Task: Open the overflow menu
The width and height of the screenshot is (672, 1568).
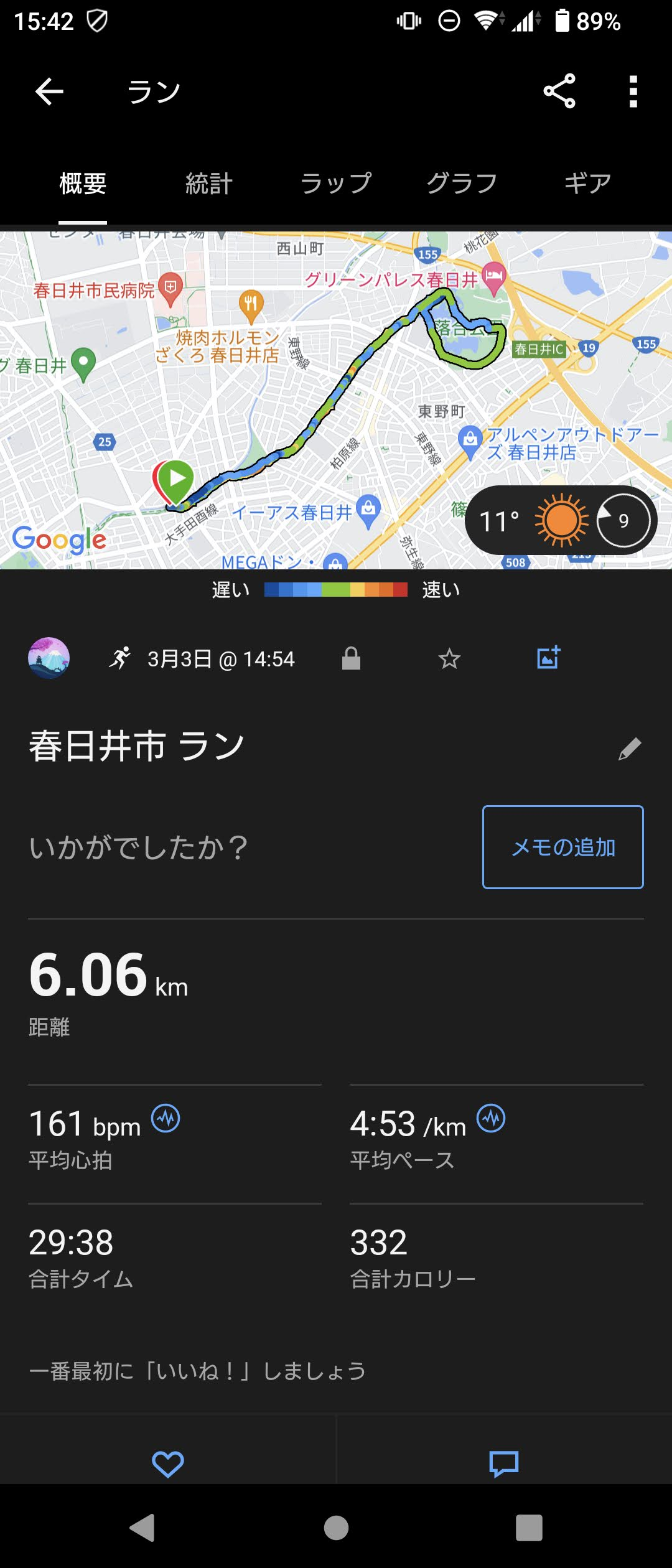Action: click(633, 92)
